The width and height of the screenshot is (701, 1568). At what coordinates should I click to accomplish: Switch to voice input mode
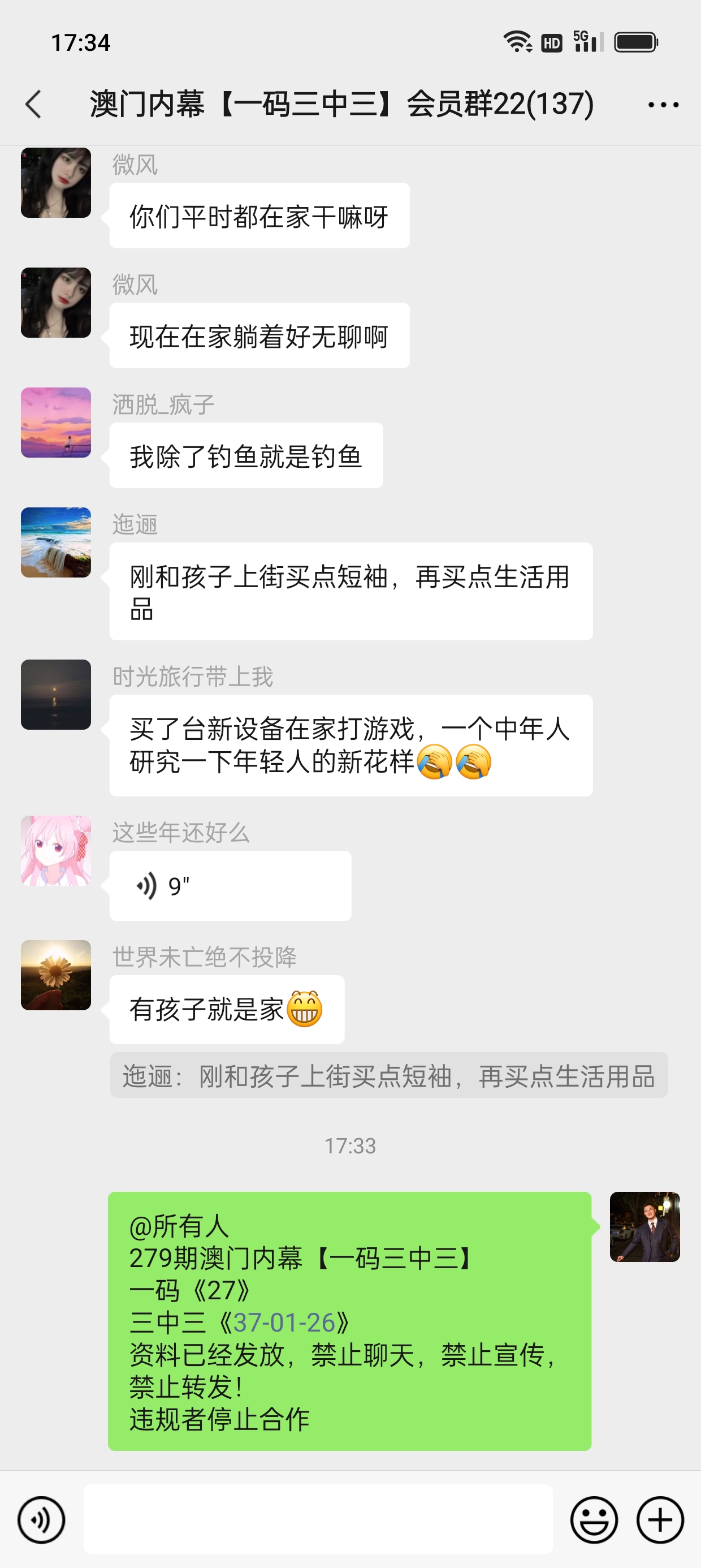(x=41, y=1520)
